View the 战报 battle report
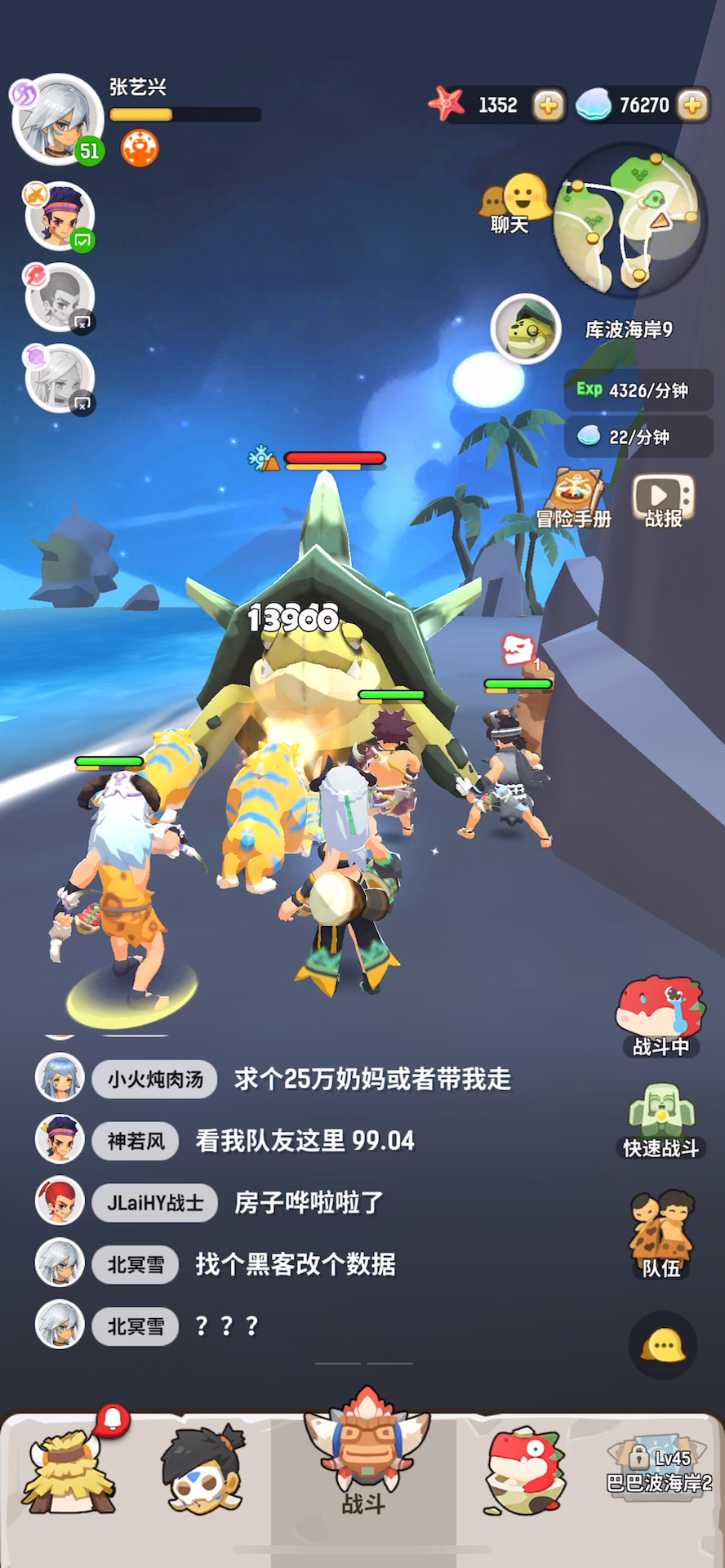Image resolution: width=725 pixels, height=1568 pixels. pyautogui.click(x=664, y=499)
